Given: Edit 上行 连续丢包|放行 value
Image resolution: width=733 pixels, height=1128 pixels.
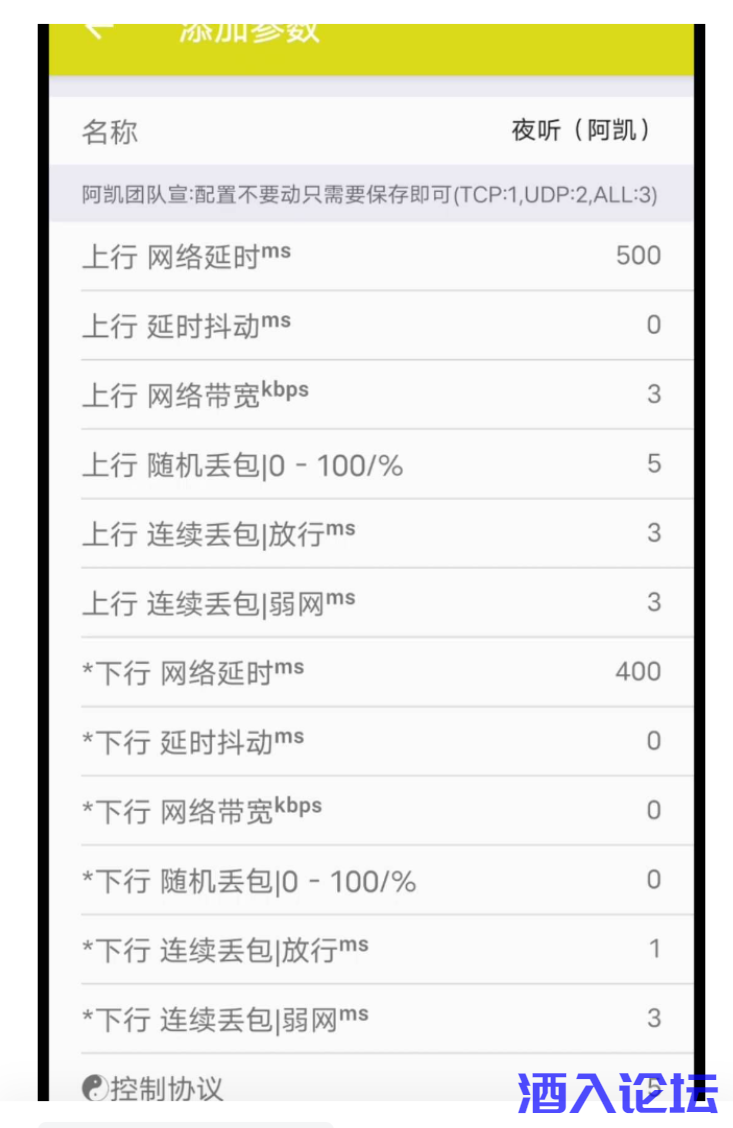Looking at the screenshot, I should (653, 533).
